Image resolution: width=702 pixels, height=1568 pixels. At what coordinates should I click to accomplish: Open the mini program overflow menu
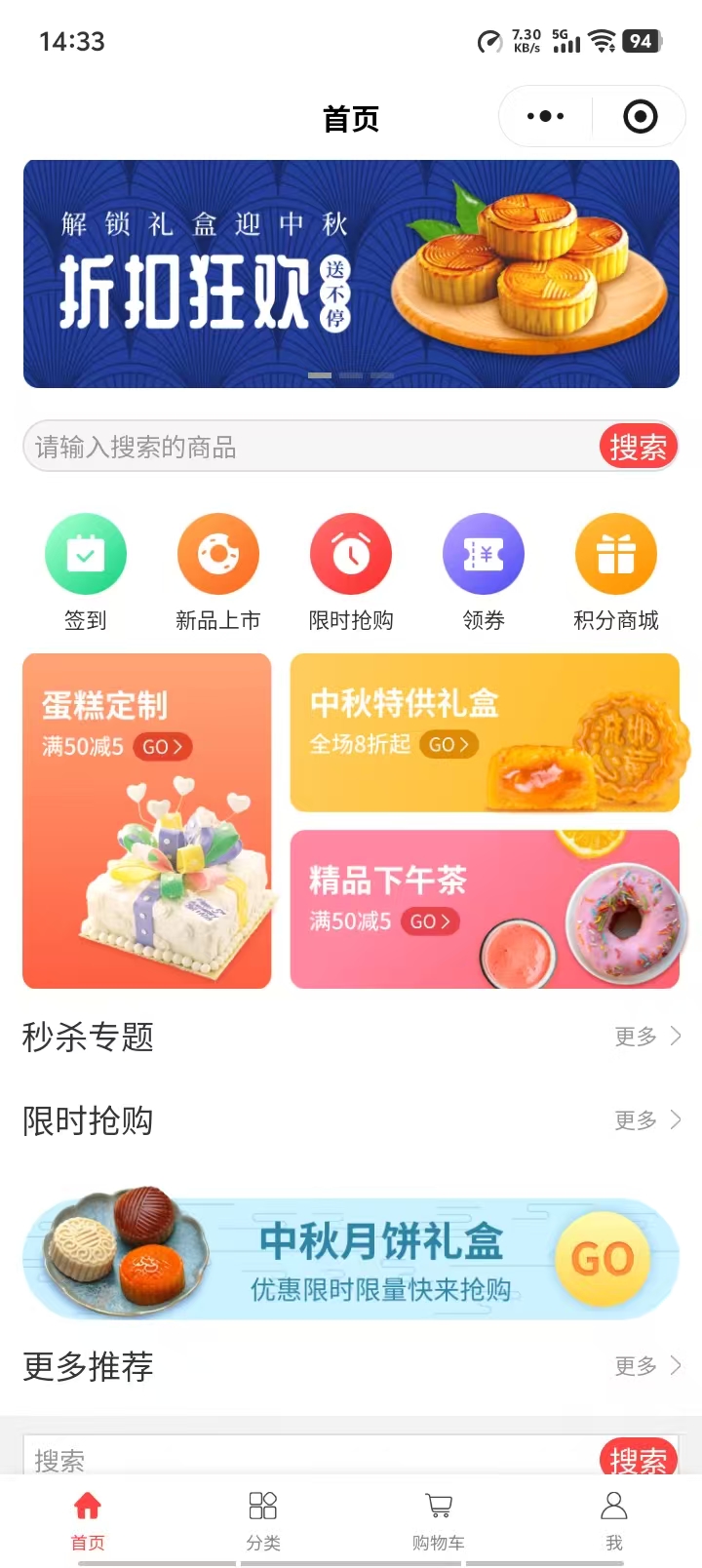(545, 117)
